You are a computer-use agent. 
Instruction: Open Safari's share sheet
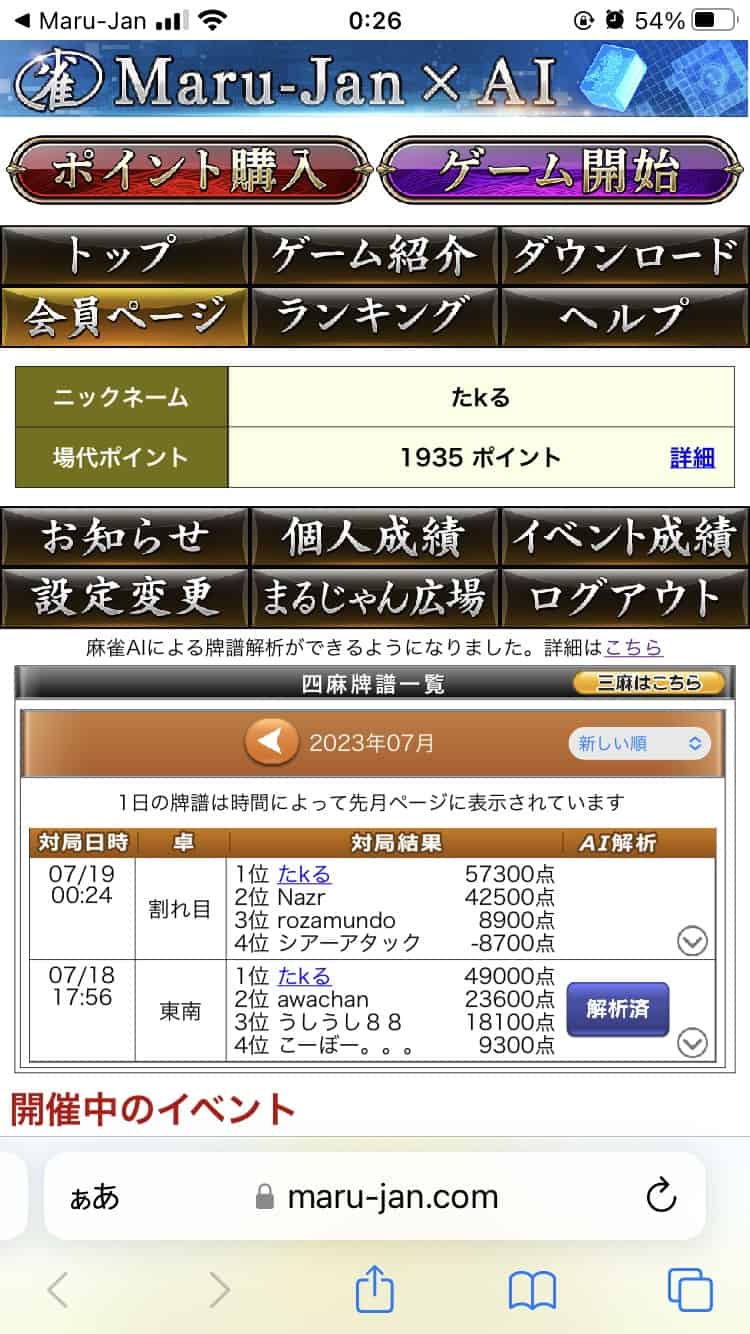(374, 1290)
